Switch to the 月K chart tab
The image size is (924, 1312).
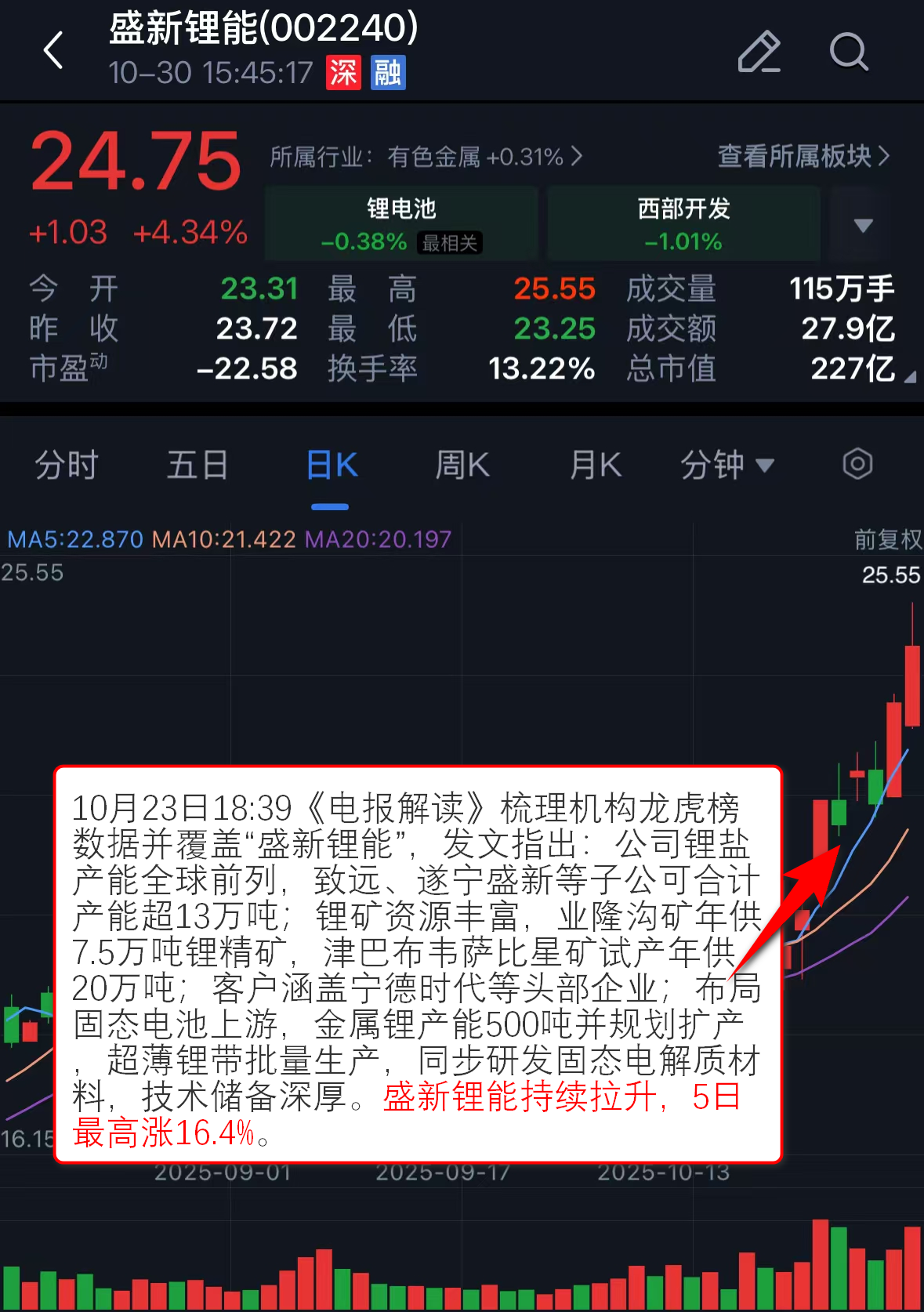coord(595,465)
